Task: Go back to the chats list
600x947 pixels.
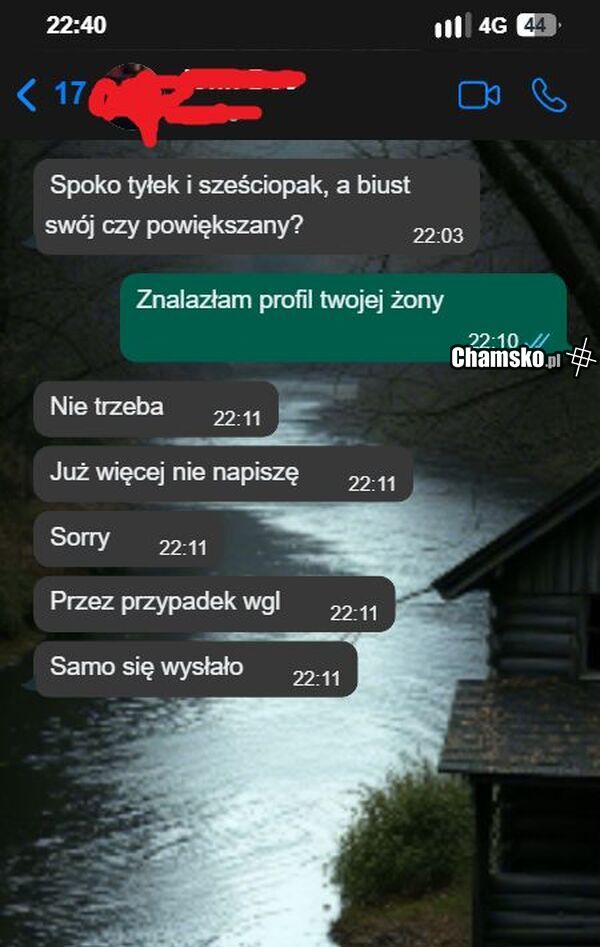Action: 28,95
